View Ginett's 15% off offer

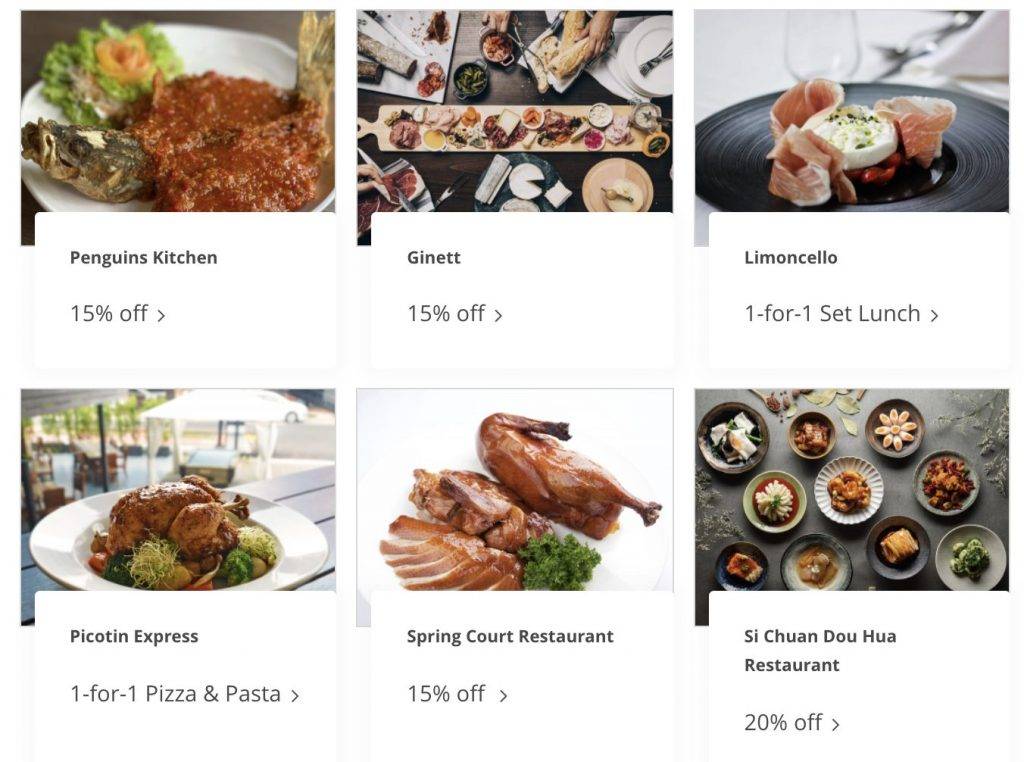pyautogui.click(x=454, y=314)
